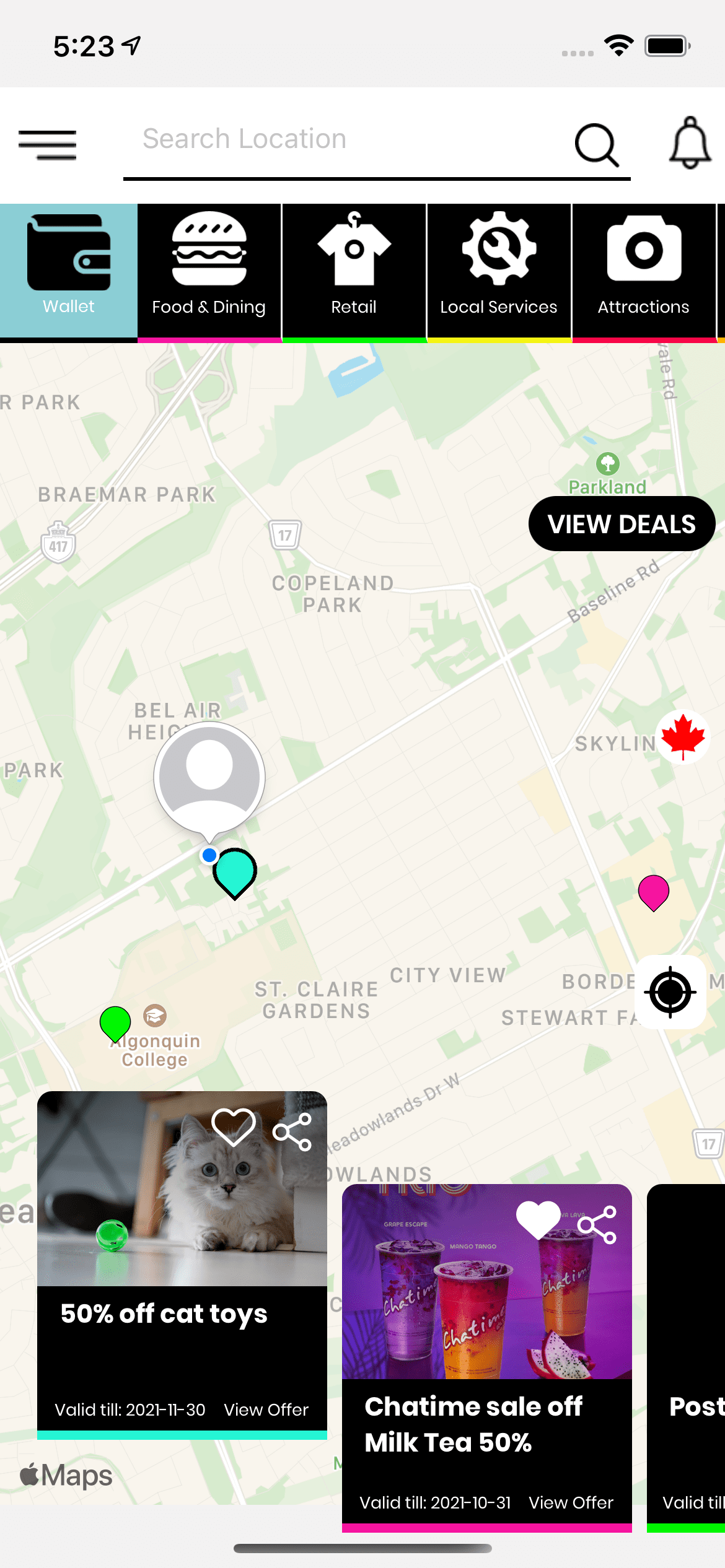Unlike the Chatime Milk Tea offer
Screen dimensions: 725x1568
coord(538,1219)
